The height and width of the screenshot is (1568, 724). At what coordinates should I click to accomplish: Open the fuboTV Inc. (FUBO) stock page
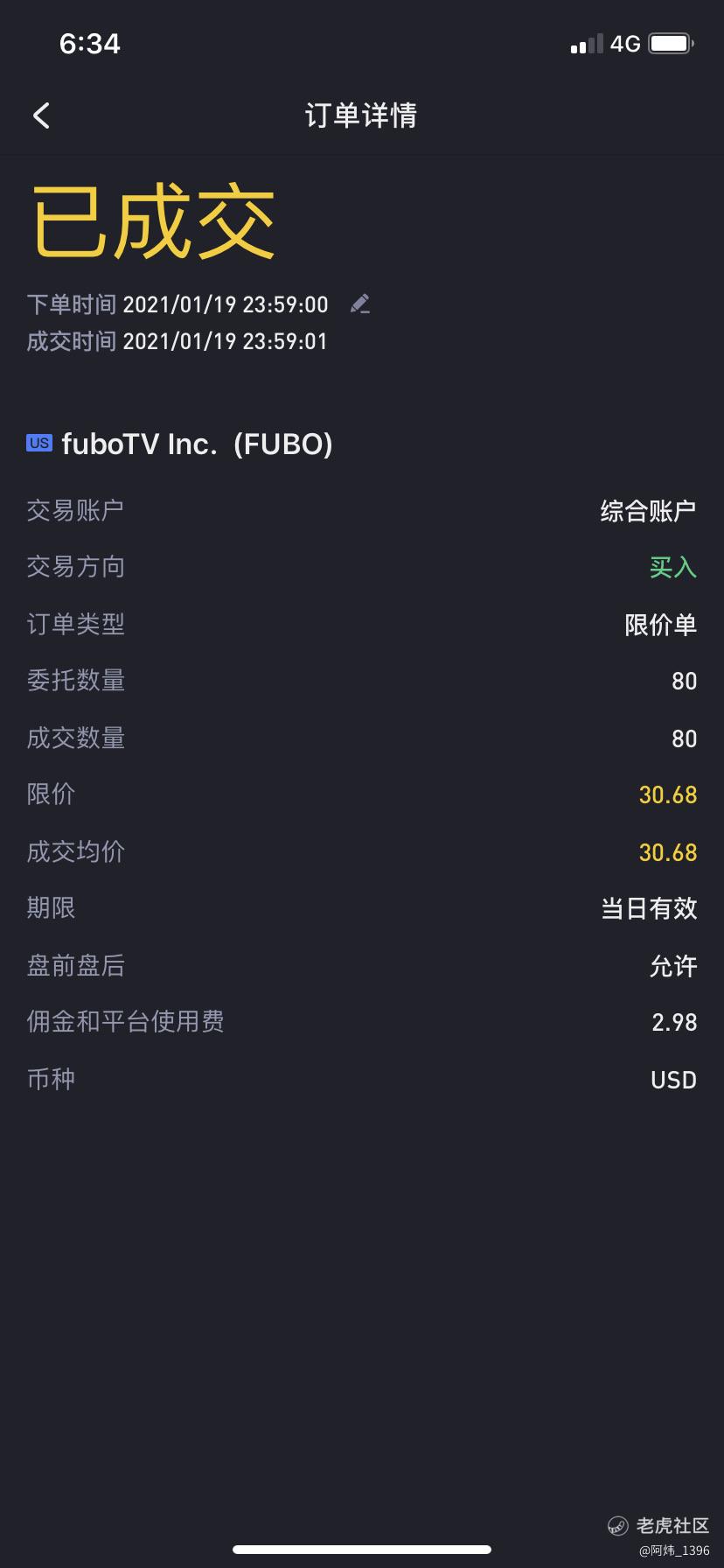(x=180, y=444)
